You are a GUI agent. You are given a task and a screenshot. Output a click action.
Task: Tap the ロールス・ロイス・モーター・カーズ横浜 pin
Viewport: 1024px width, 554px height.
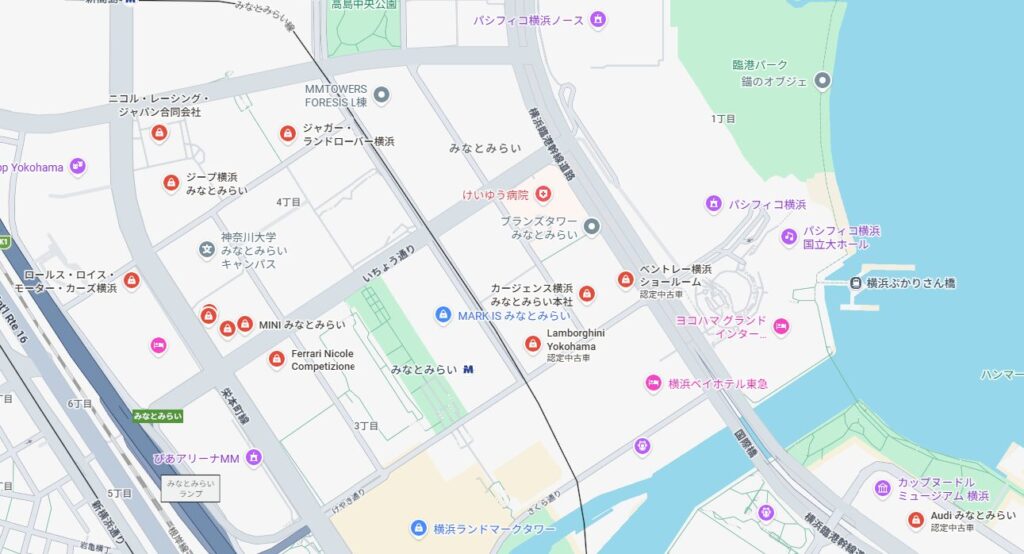click(x=131, y=281)
